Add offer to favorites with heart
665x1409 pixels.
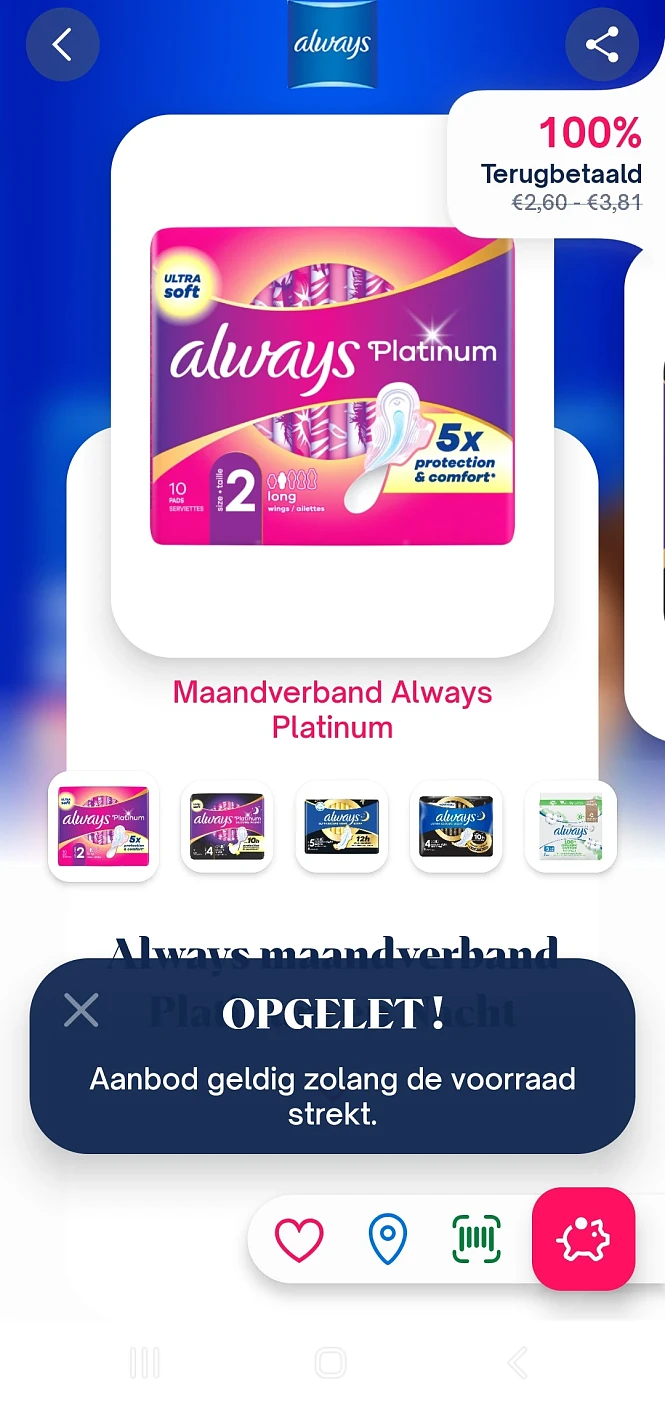[x=299, y=1240]
